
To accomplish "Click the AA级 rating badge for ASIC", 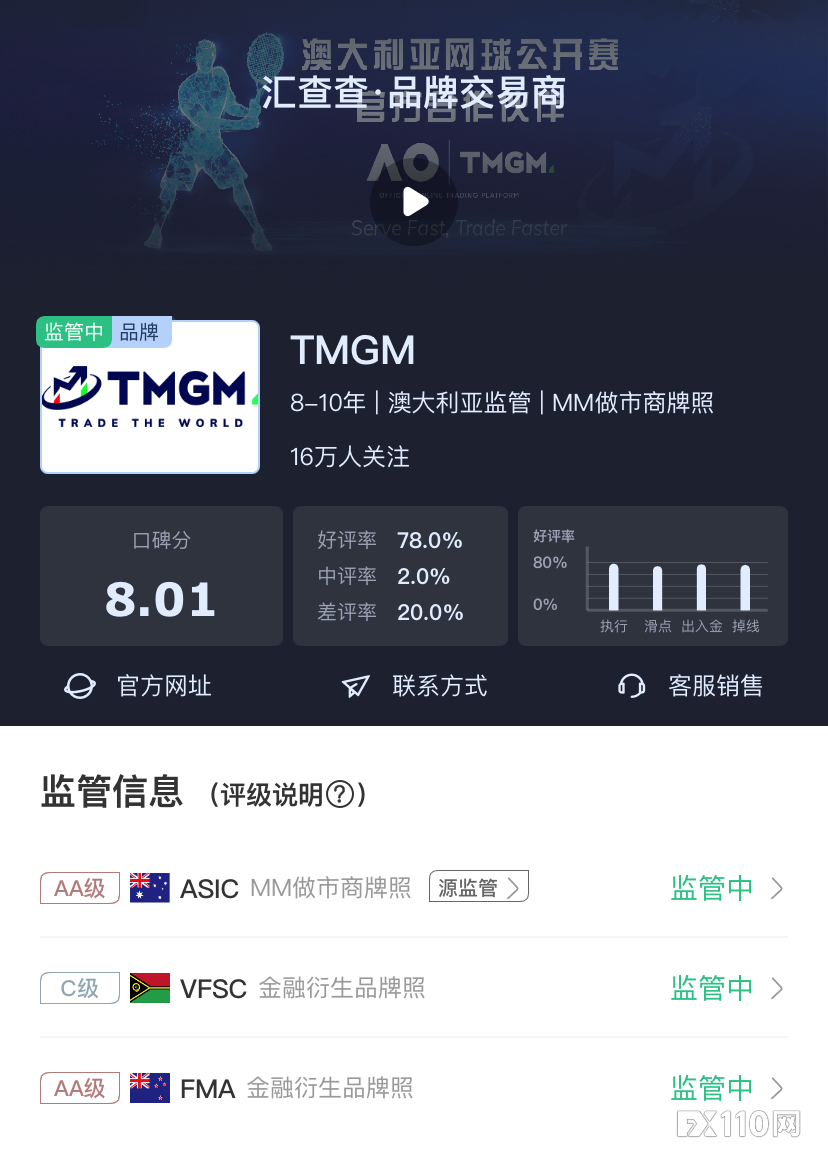I will pyautogui.click(x=79, y=887).
